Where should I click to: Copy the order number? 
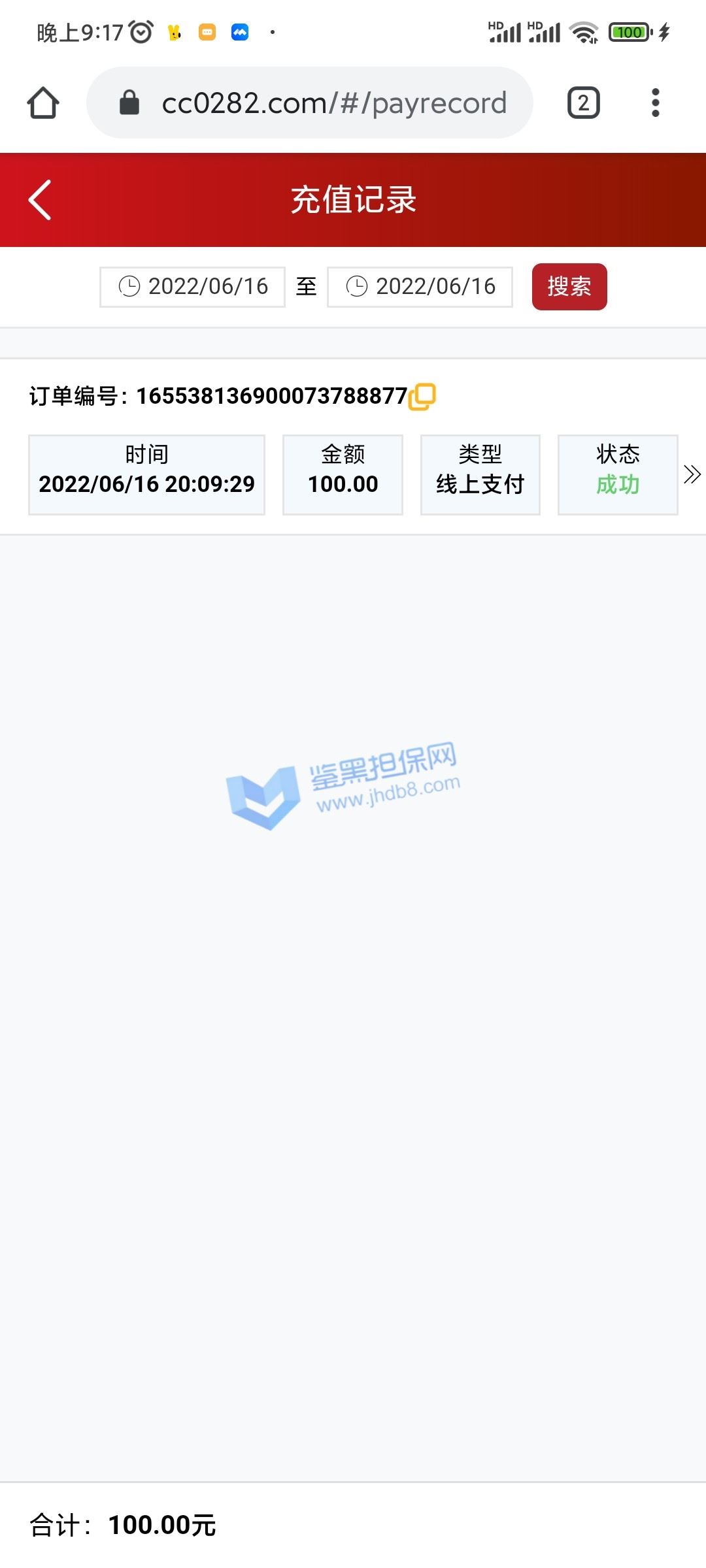point(422,397)
